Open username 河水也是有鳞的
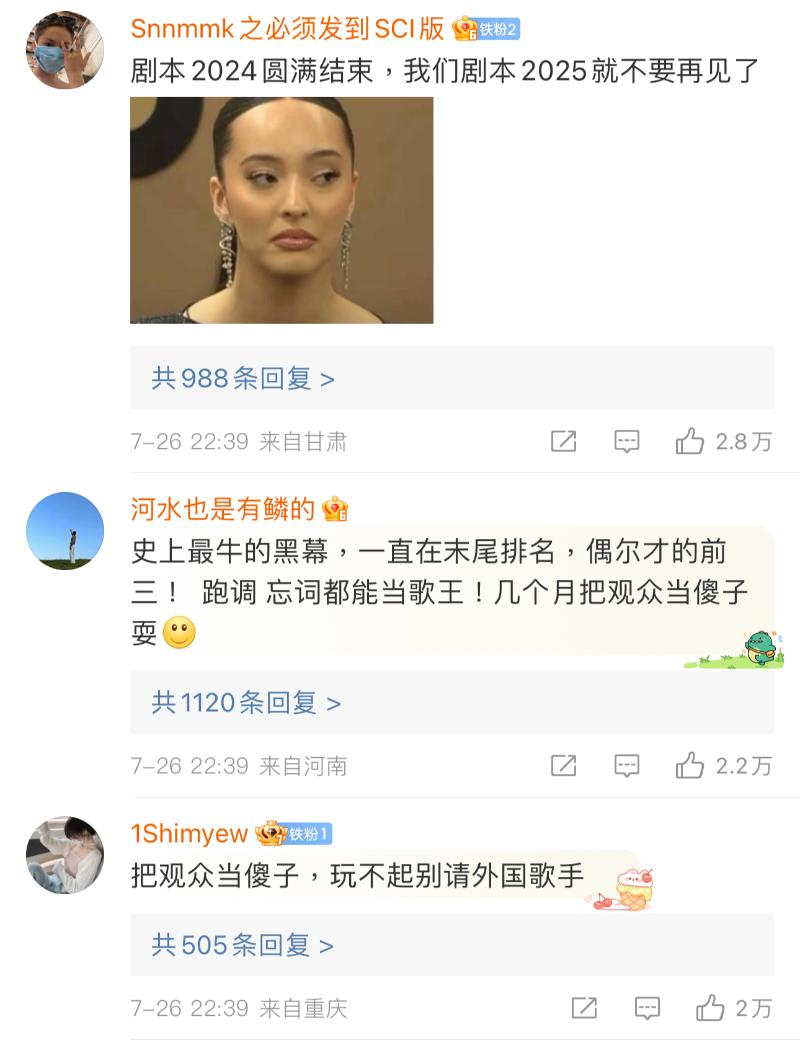Screen dimensions: 800x1048 (x=223, y=509)
